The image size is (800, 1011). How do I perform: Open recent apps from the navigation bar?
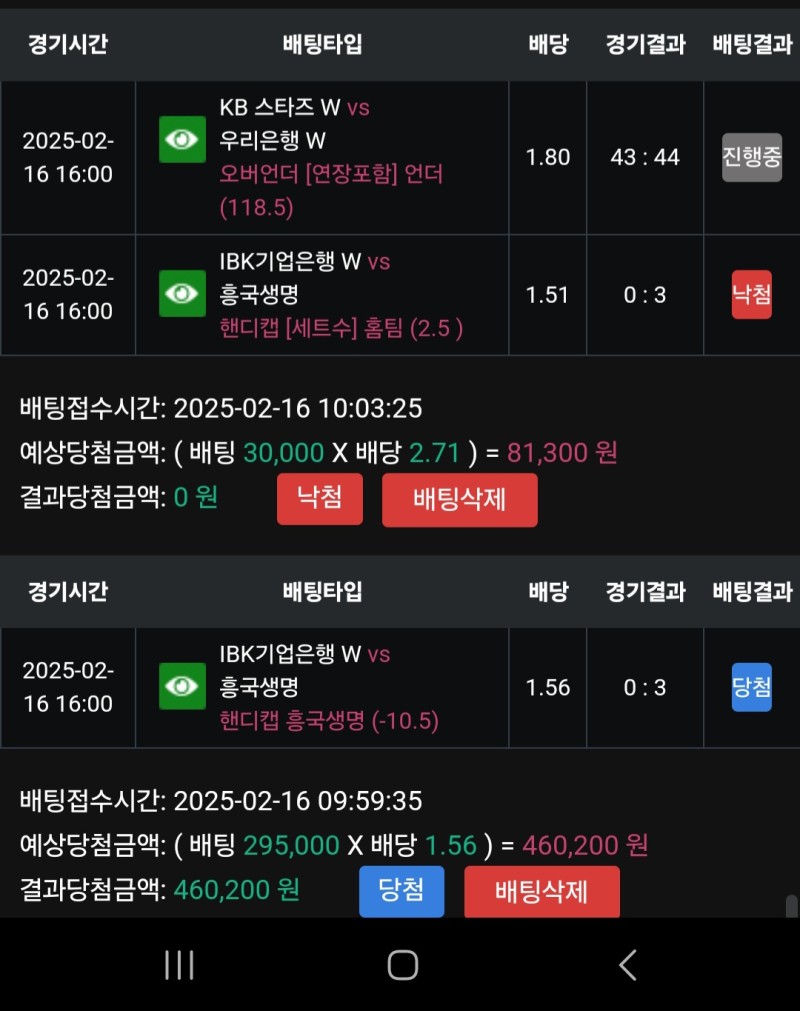pos(179,965)
